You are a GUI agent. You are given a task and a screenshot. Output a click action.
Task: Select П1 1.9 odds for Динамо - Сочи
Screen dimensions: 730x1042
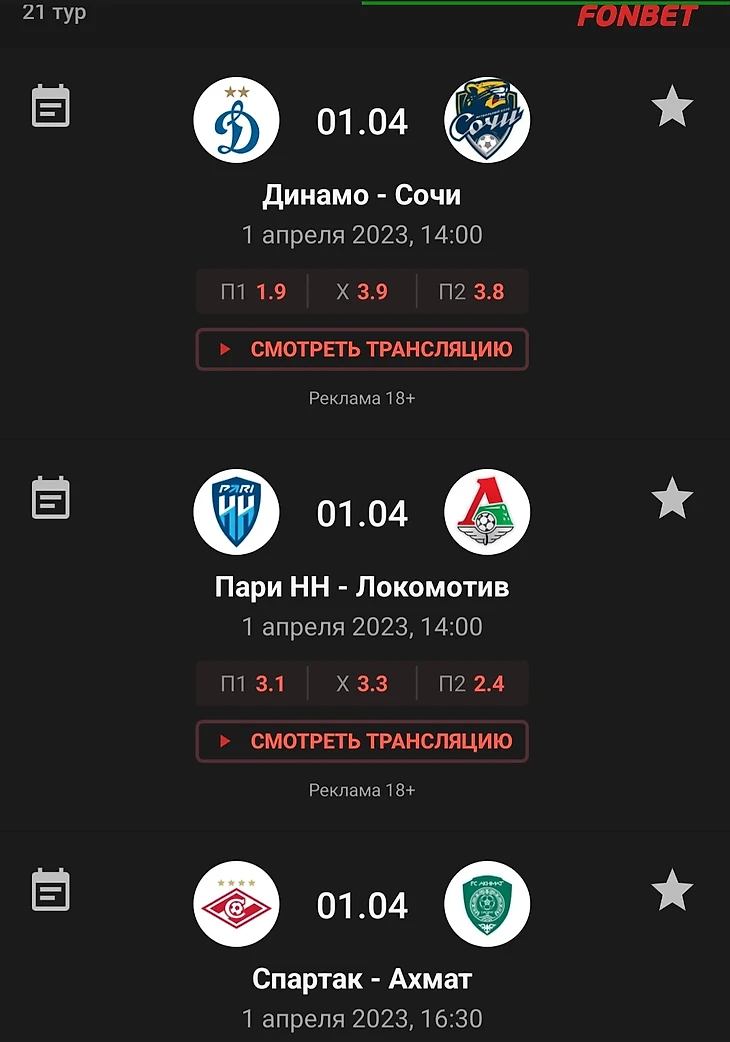click(x=254, y=292)
